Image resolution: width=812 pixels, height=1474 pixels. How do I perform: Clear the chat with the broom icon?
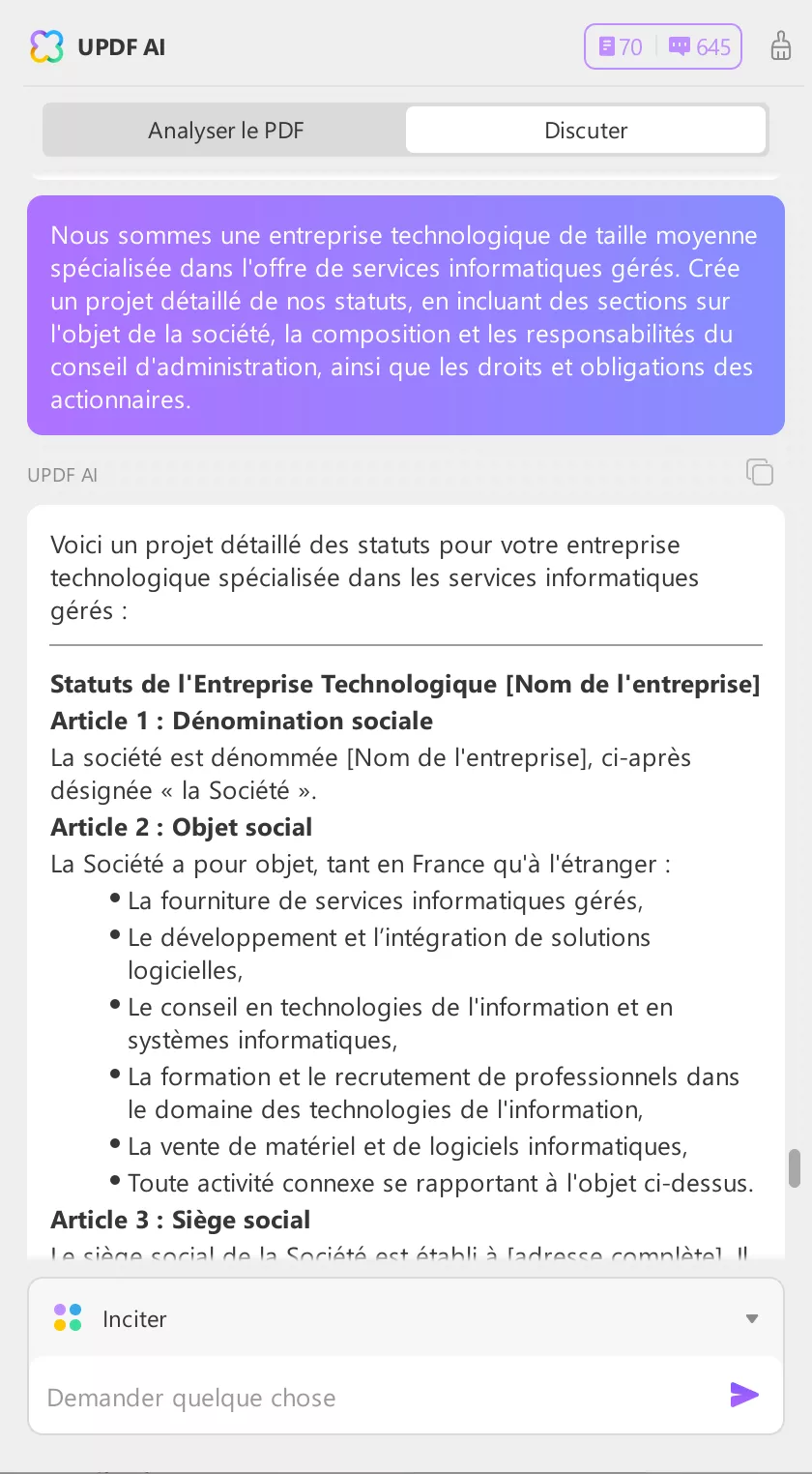click(780, 46)
